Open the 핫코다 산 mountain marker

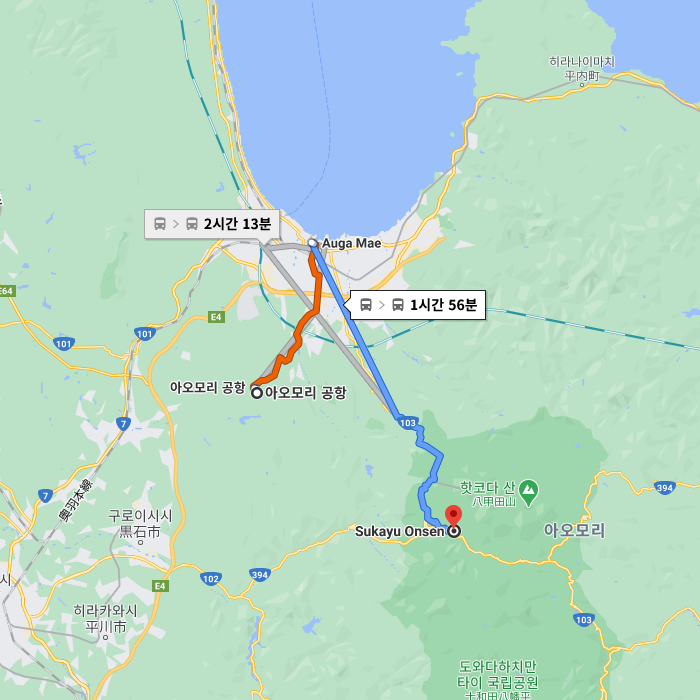[x=529, y=489]
